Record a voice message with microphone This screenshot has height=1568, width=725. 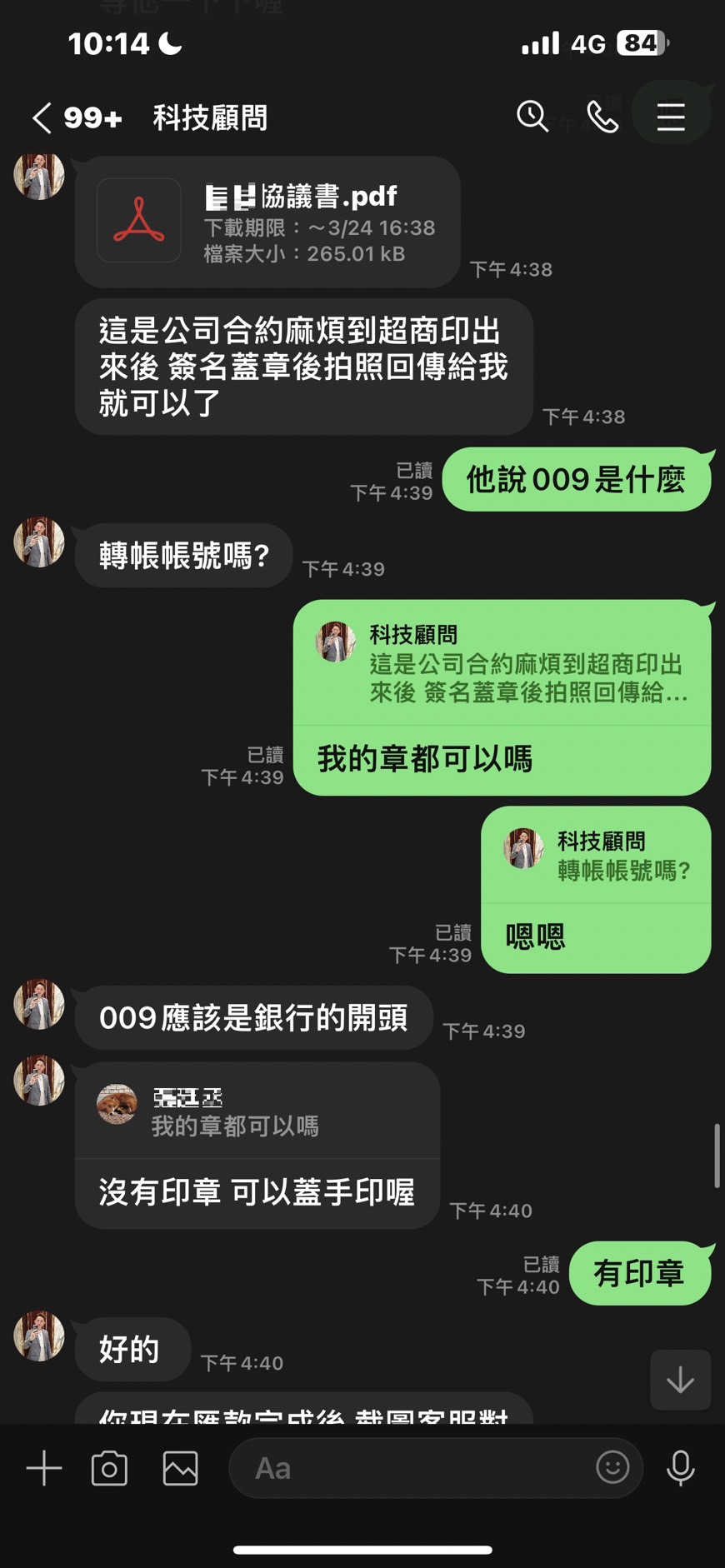pos(681,1467)
